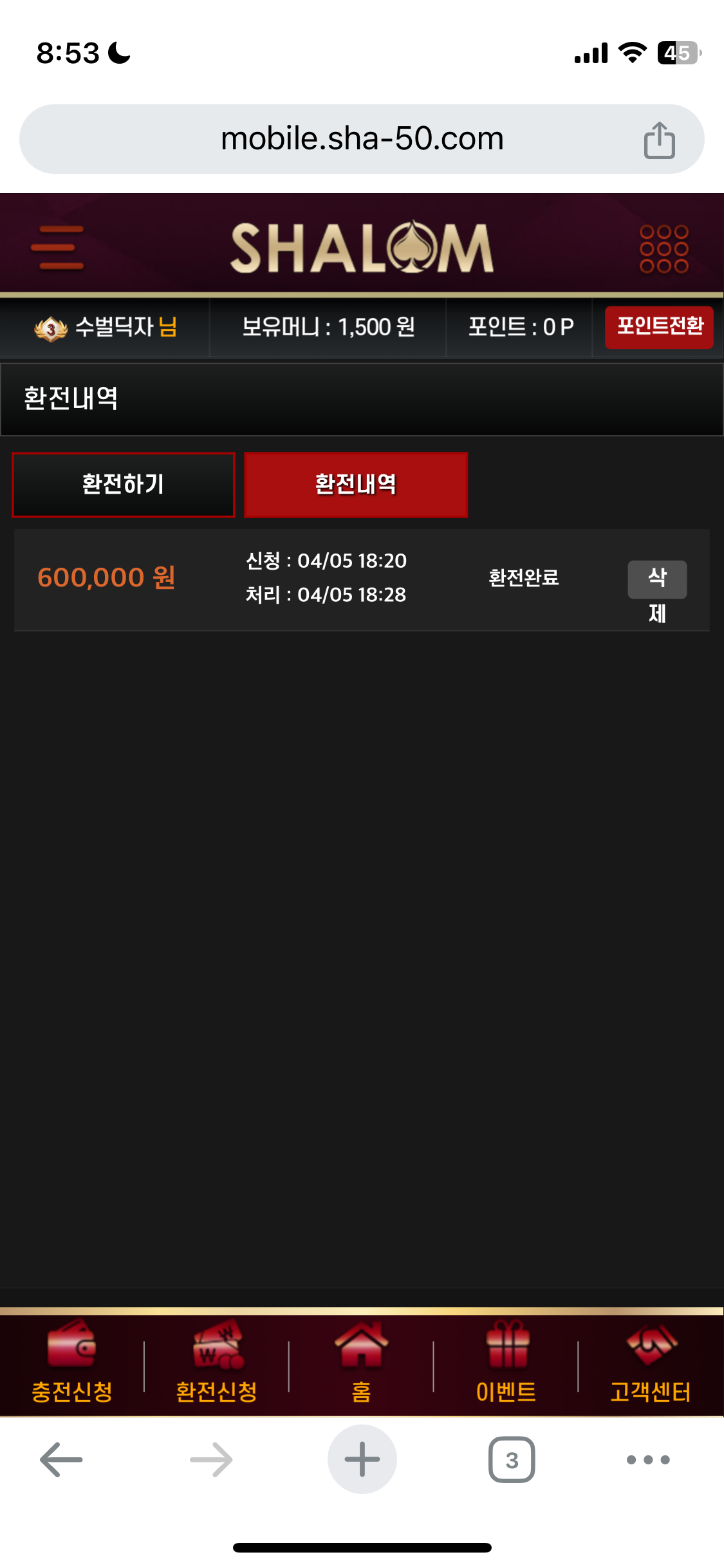This screenshot has width=724, height=1568.
Task: Open the nine-dot grid menu
Action: (x=664, y=248)
